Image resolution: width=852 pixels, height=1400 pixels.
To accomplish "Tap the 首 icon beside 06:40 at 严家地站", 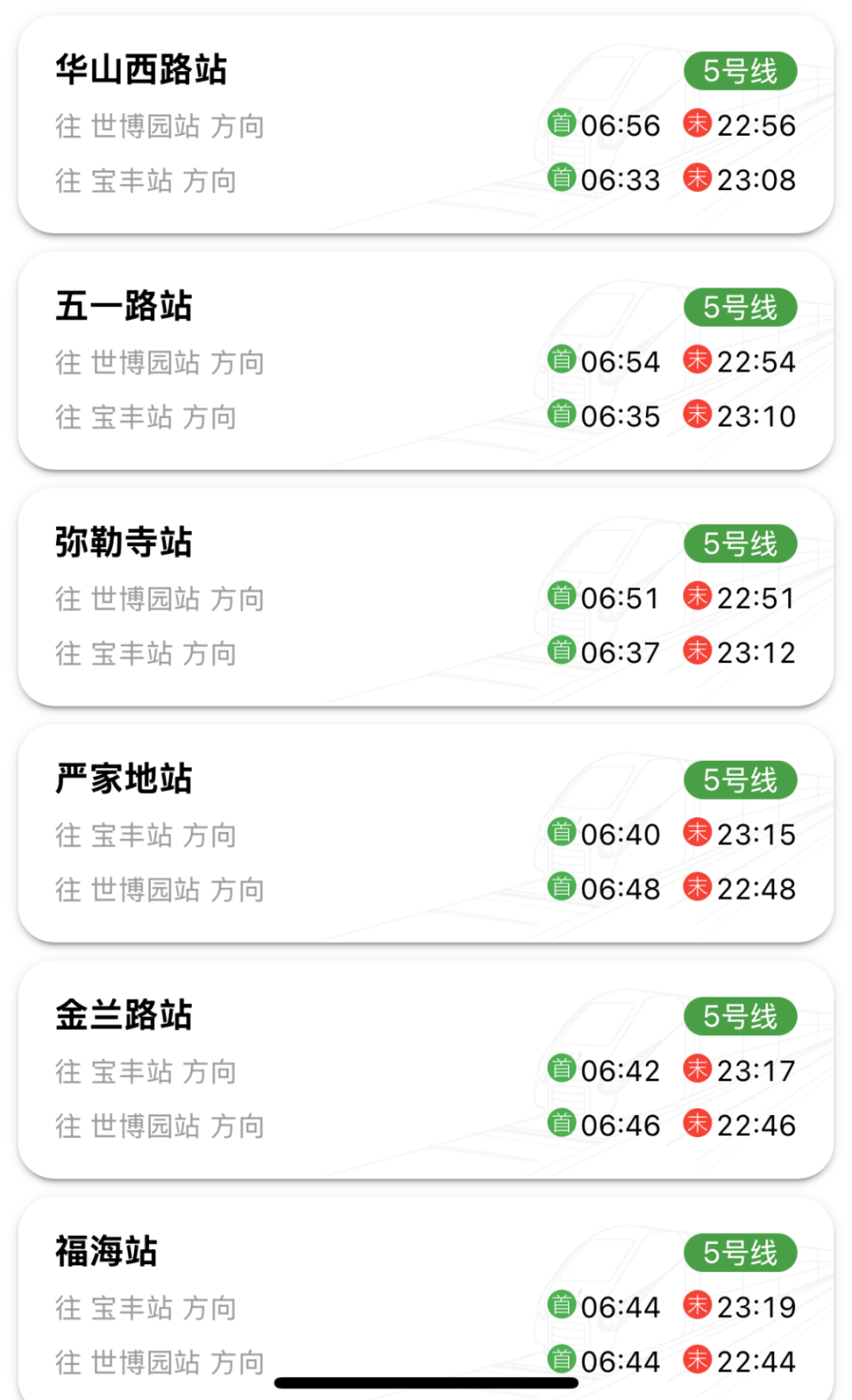I will pos(564,834).
